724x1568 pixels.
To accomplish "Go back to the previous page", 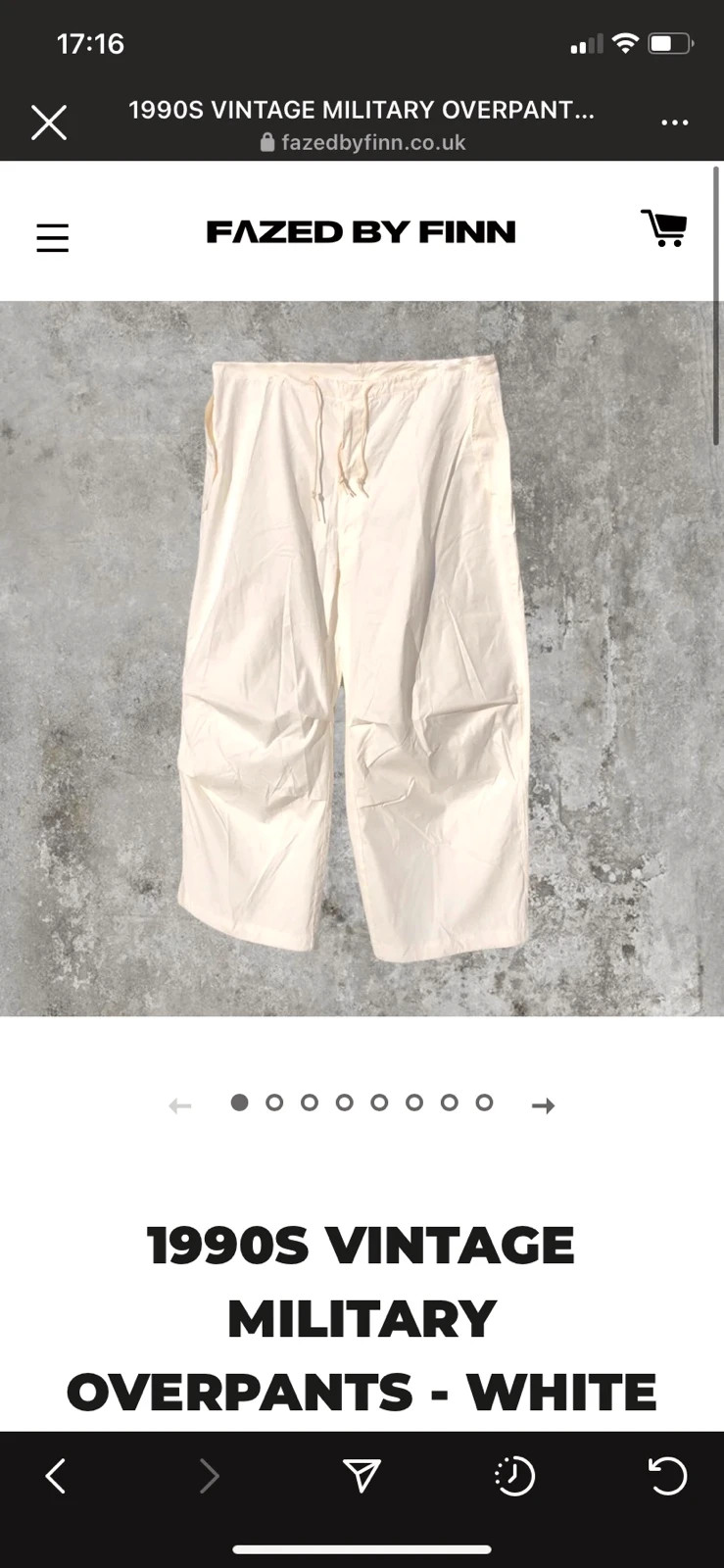I will (56, 1476).
